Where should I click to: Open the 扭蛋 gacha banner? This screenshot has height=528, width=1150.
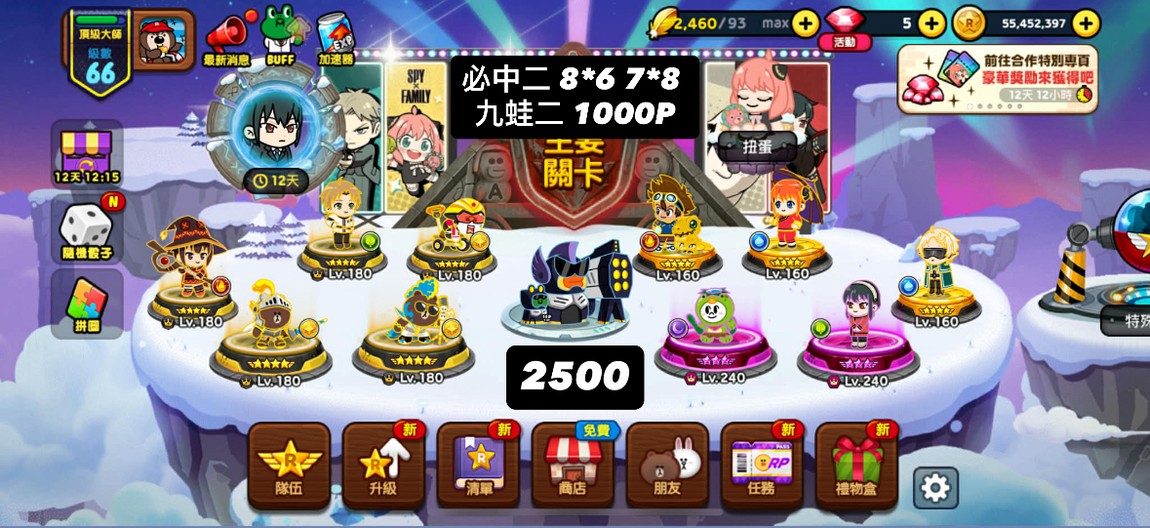[x=757, y=146]
